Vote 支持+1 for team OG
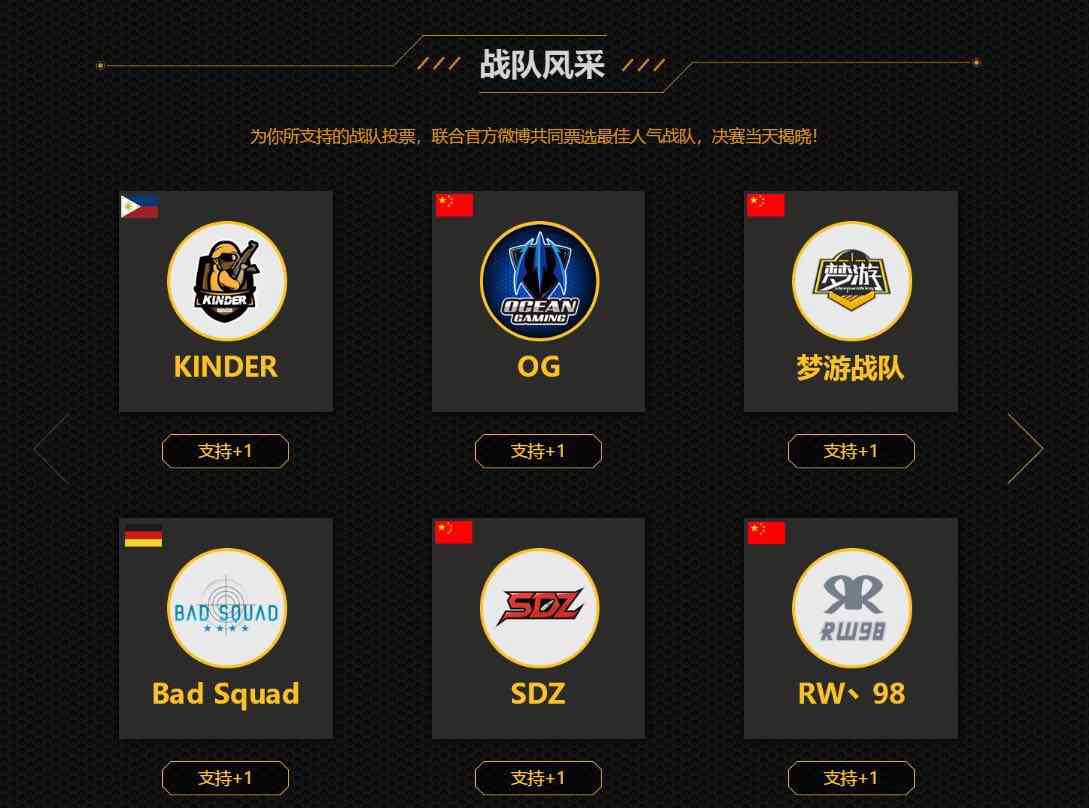1089x808 pixels. coord(538,451)
